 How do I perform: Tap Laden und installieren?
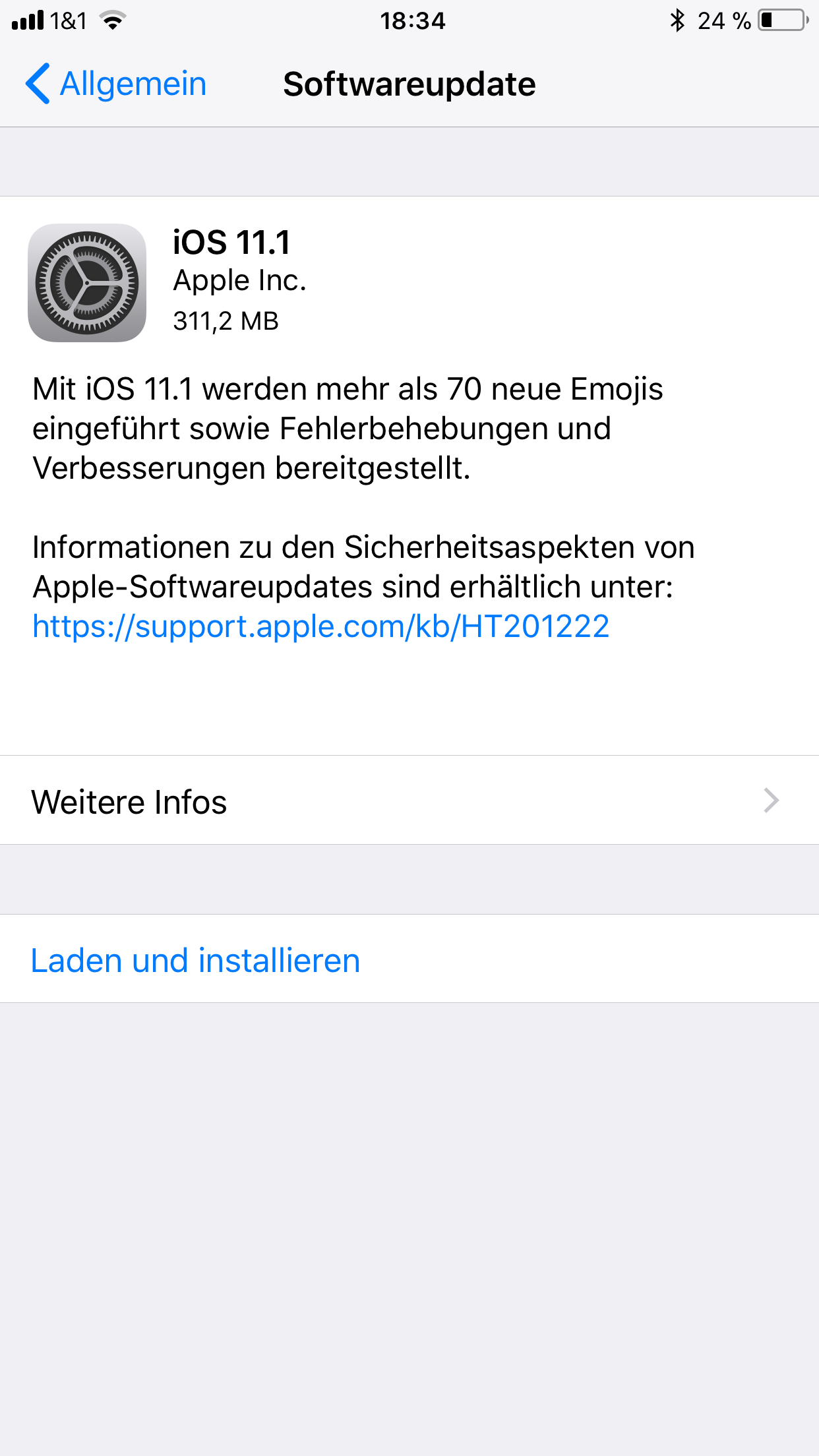(x=409, y=959)
